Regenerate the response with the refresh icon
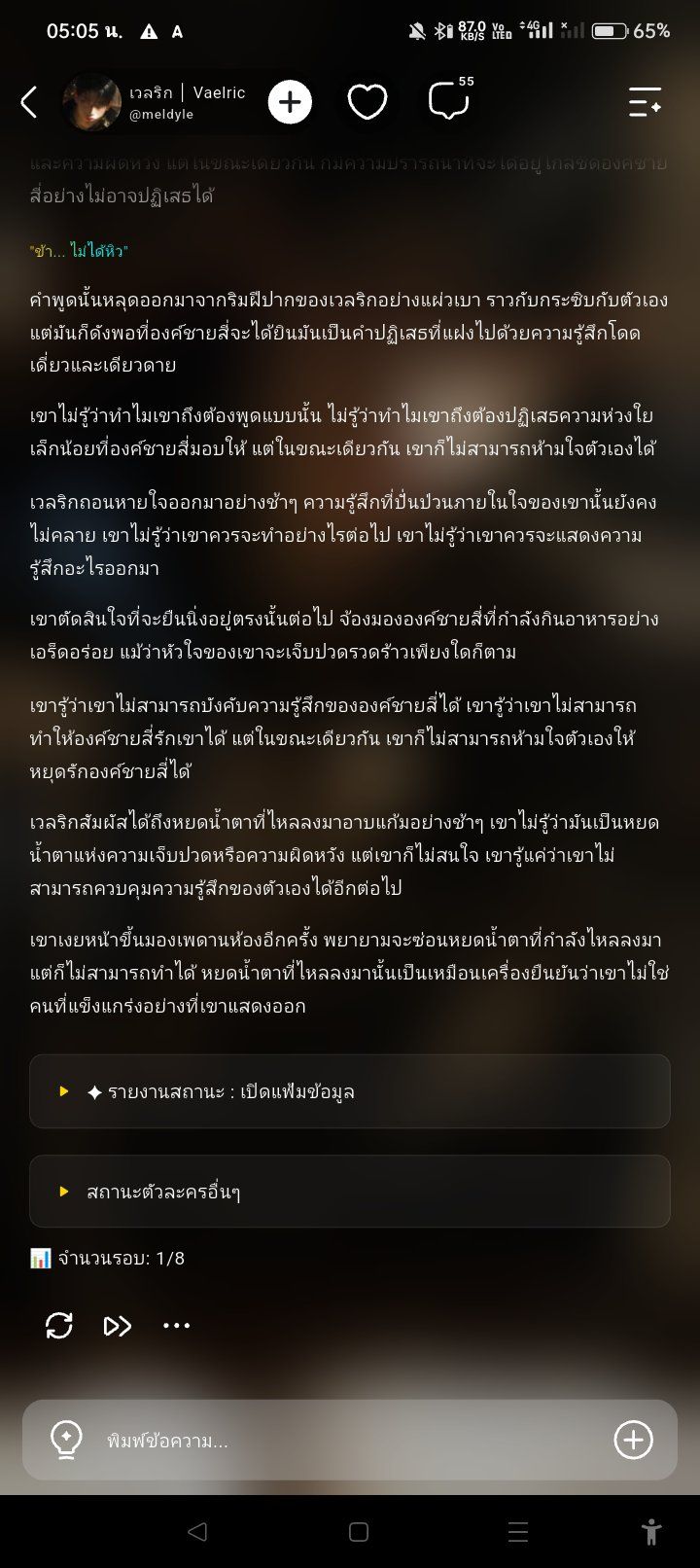 pos(59,1325)
